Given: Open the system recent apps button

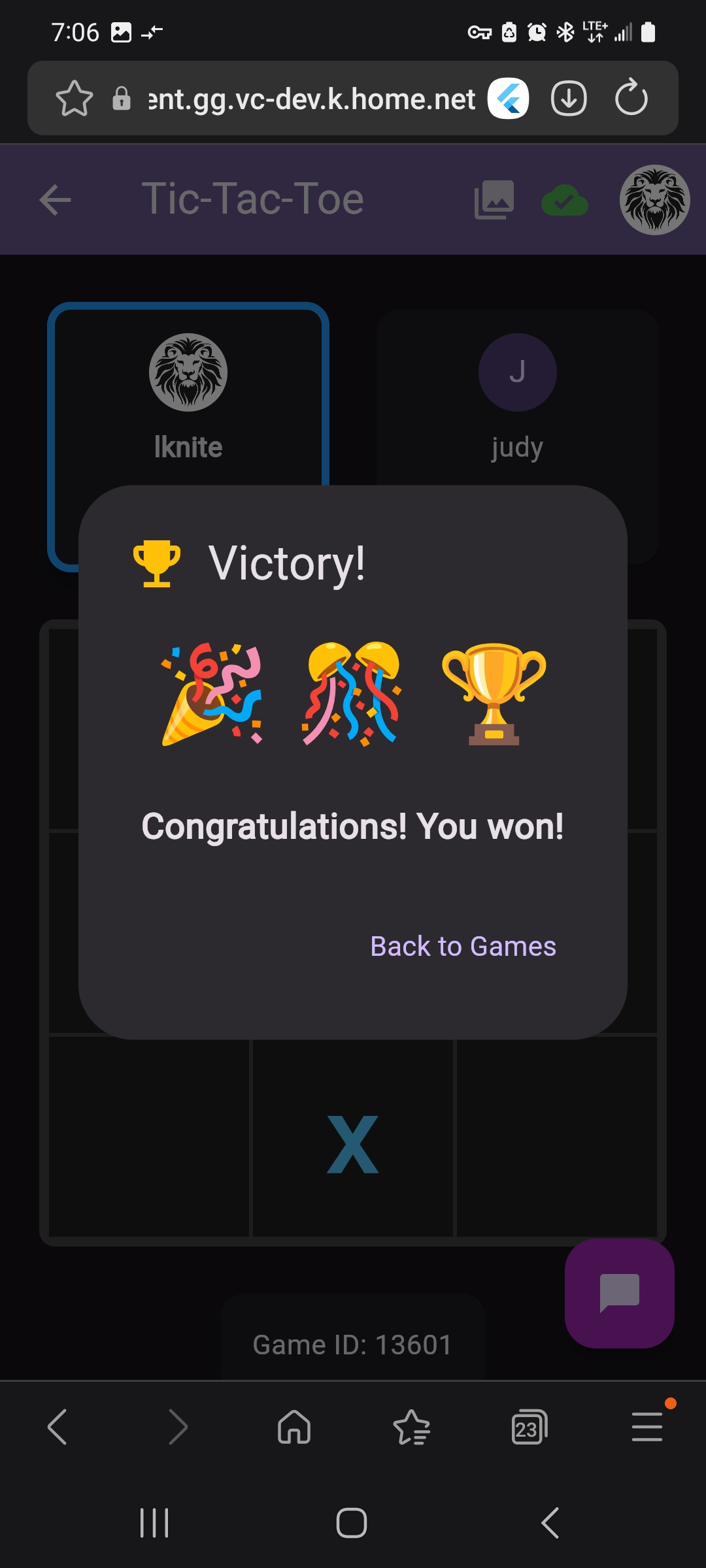Looking at the screenshot, I should coord(154,1523).
